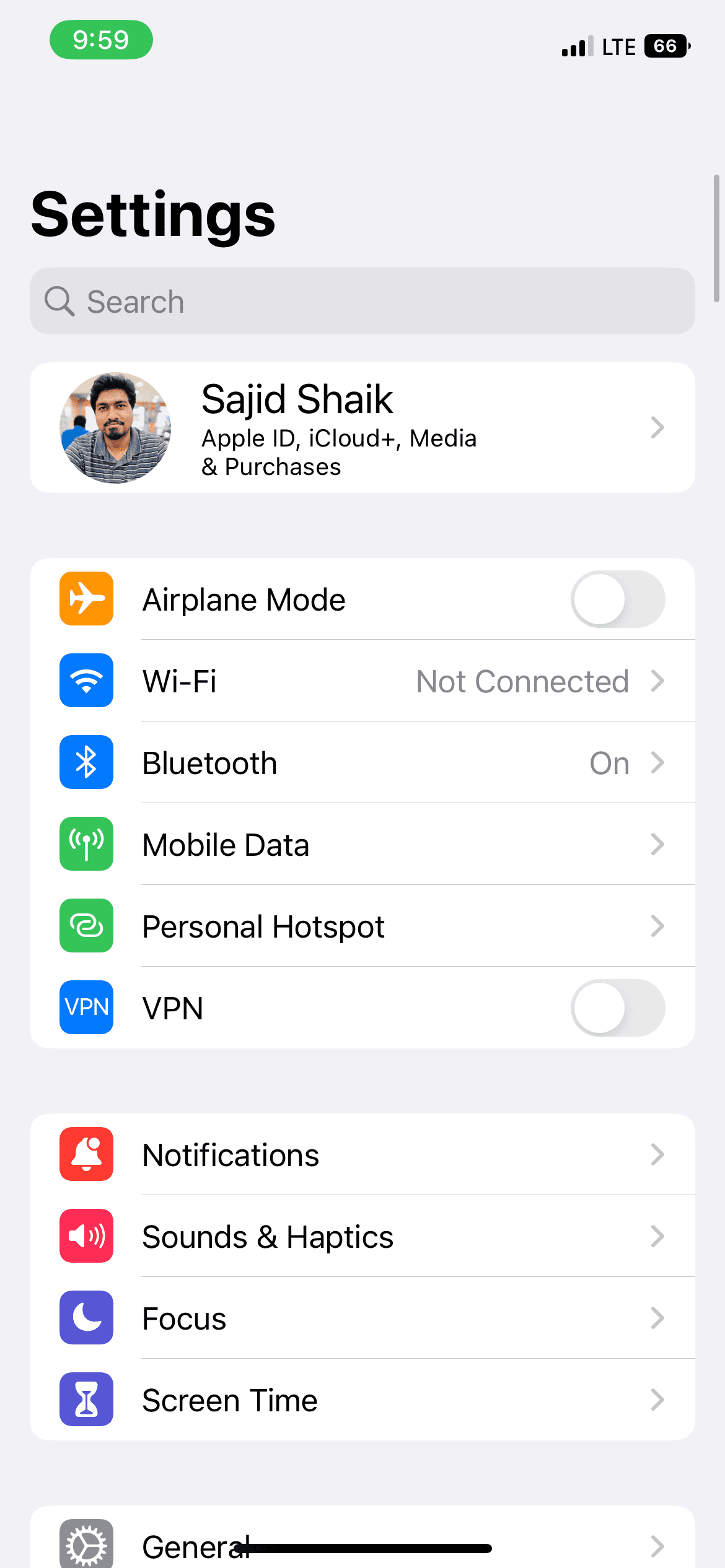Viewport: 725px width, 1568px height.
Task: Open Screen Time settings
Action: click(362, 1400)
